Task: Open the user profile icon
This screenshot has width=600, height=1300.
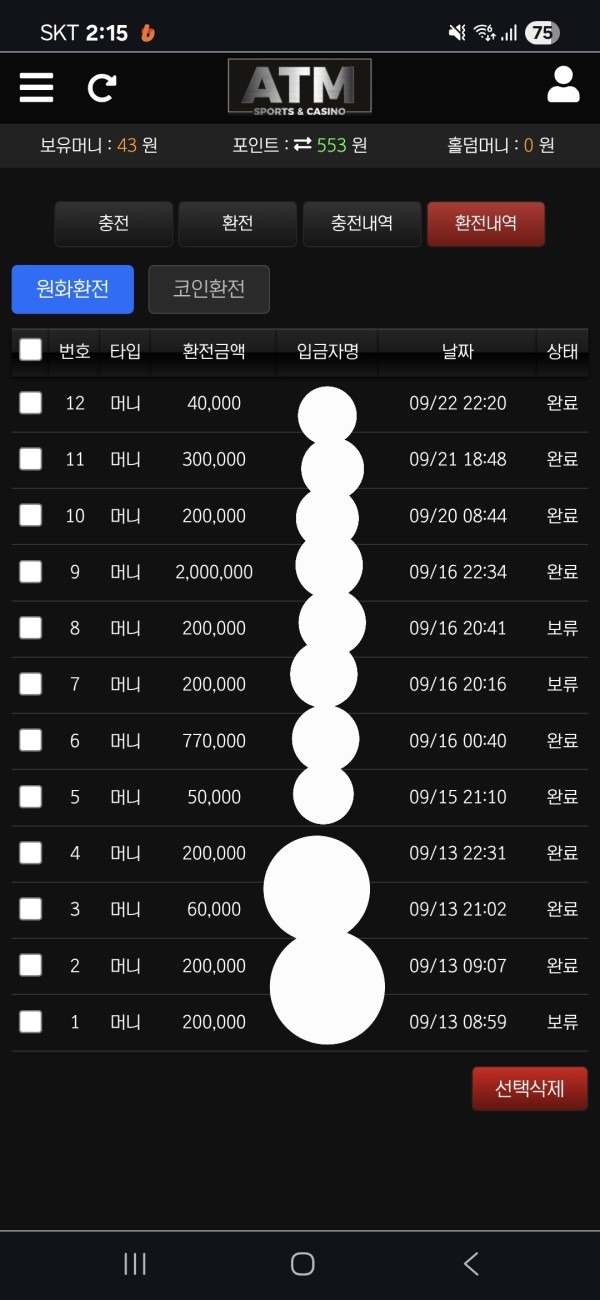Action: pyautogui.click(x=563, y=85)
